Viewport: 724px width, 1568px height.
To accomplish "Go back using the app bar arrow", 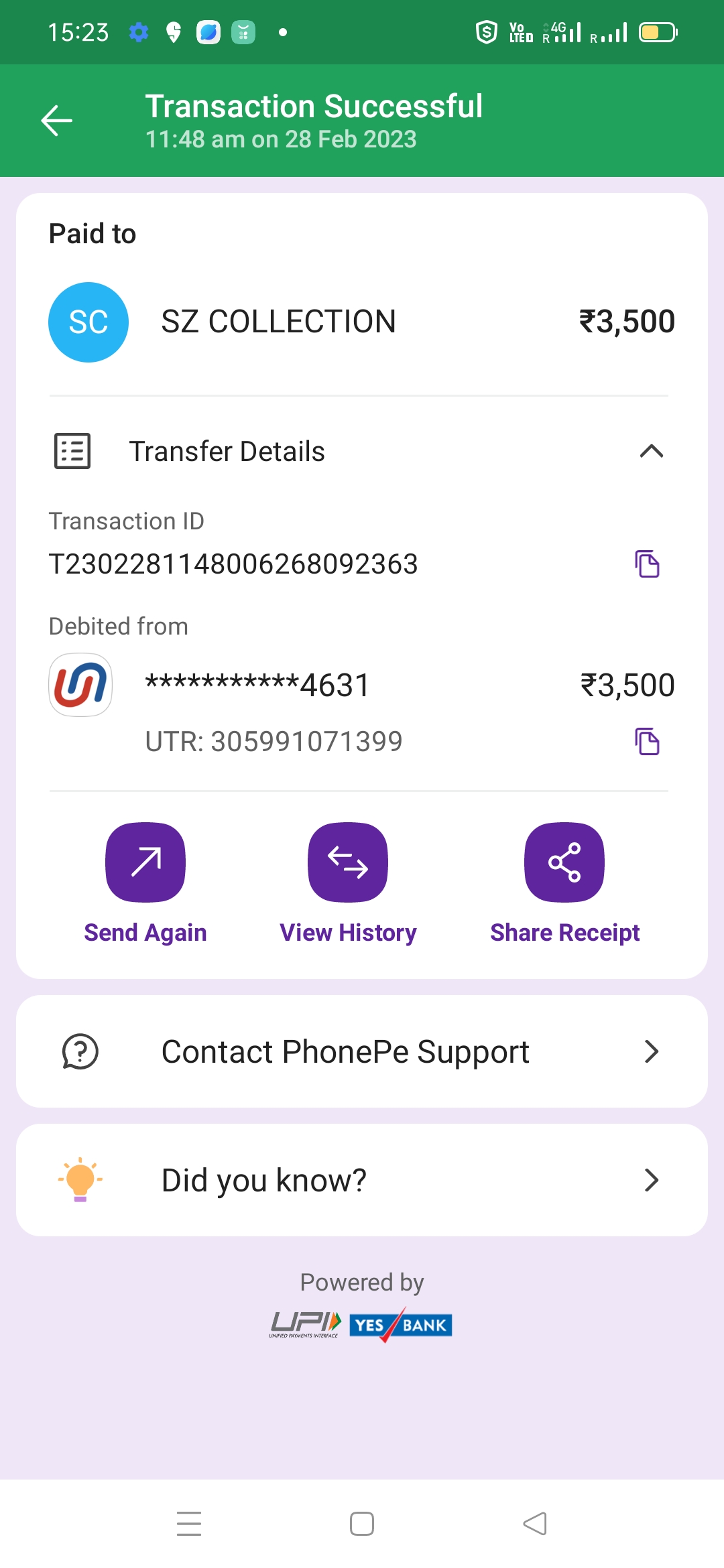I will (x=57, y=121).
